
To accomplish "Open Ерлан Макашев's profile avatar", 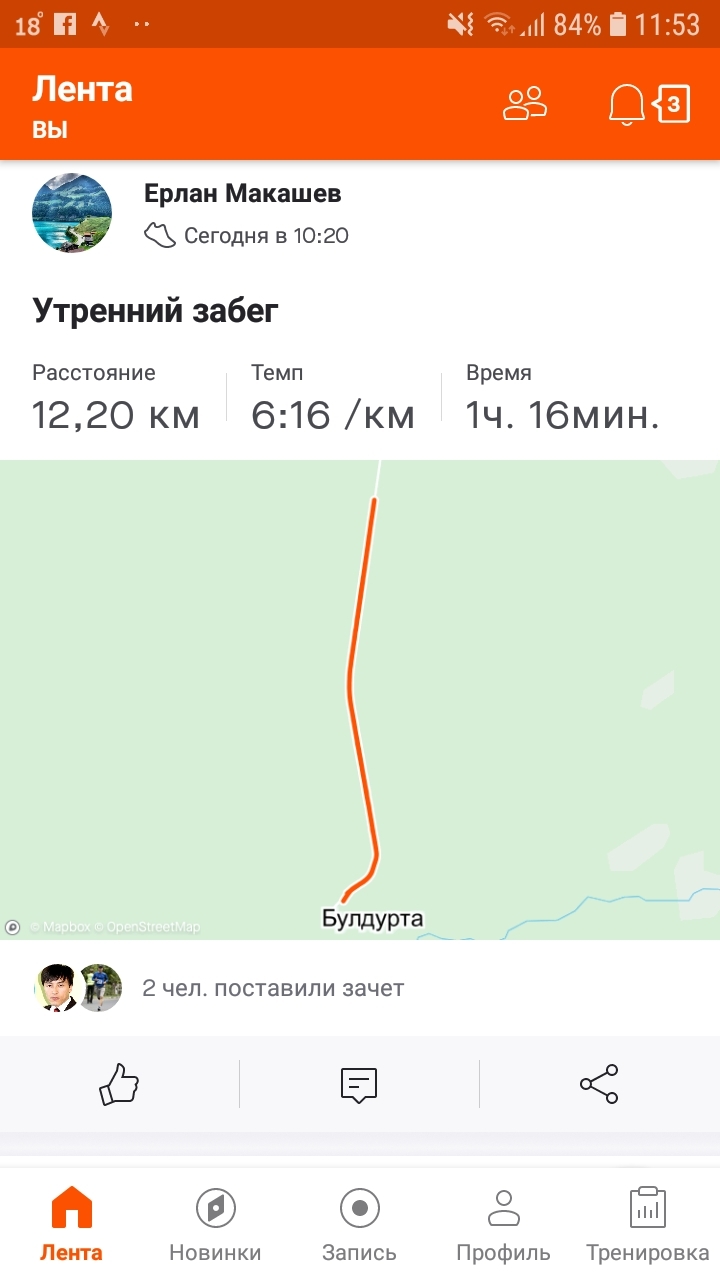I will [72, 213].
